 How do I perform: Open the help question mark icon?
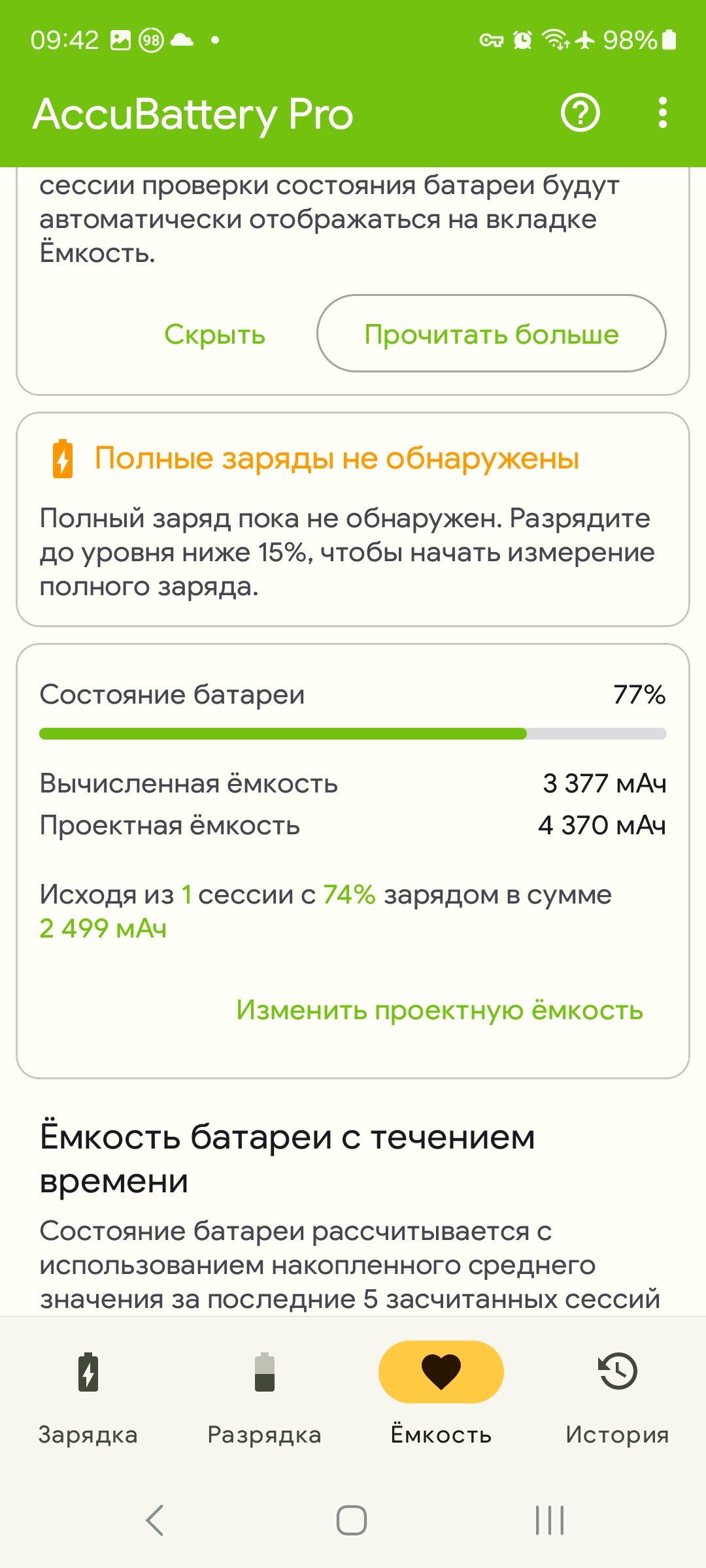click(580, 113)
